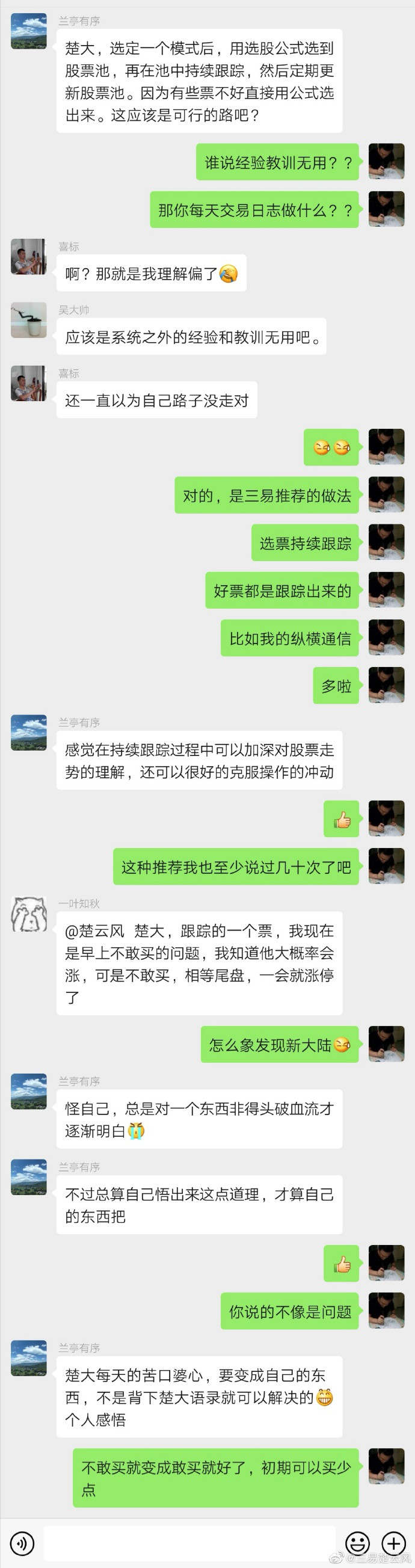Screen dimensions: 415x1568
Task: Open 一叶知秋's profile avatar
Action: coord(29,914)
